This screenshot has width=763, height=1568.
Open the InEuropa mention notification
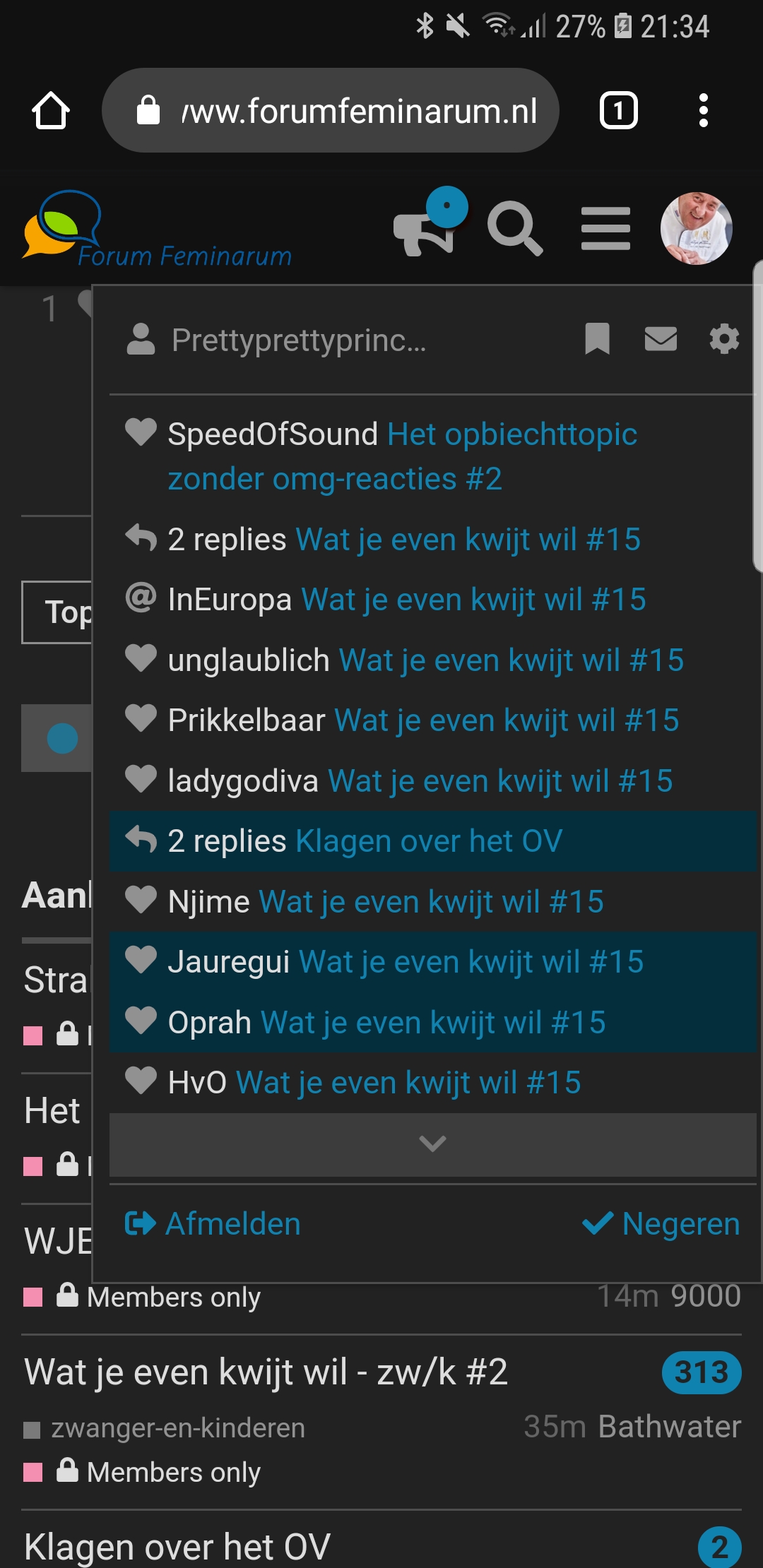click(x=432, y=600)
